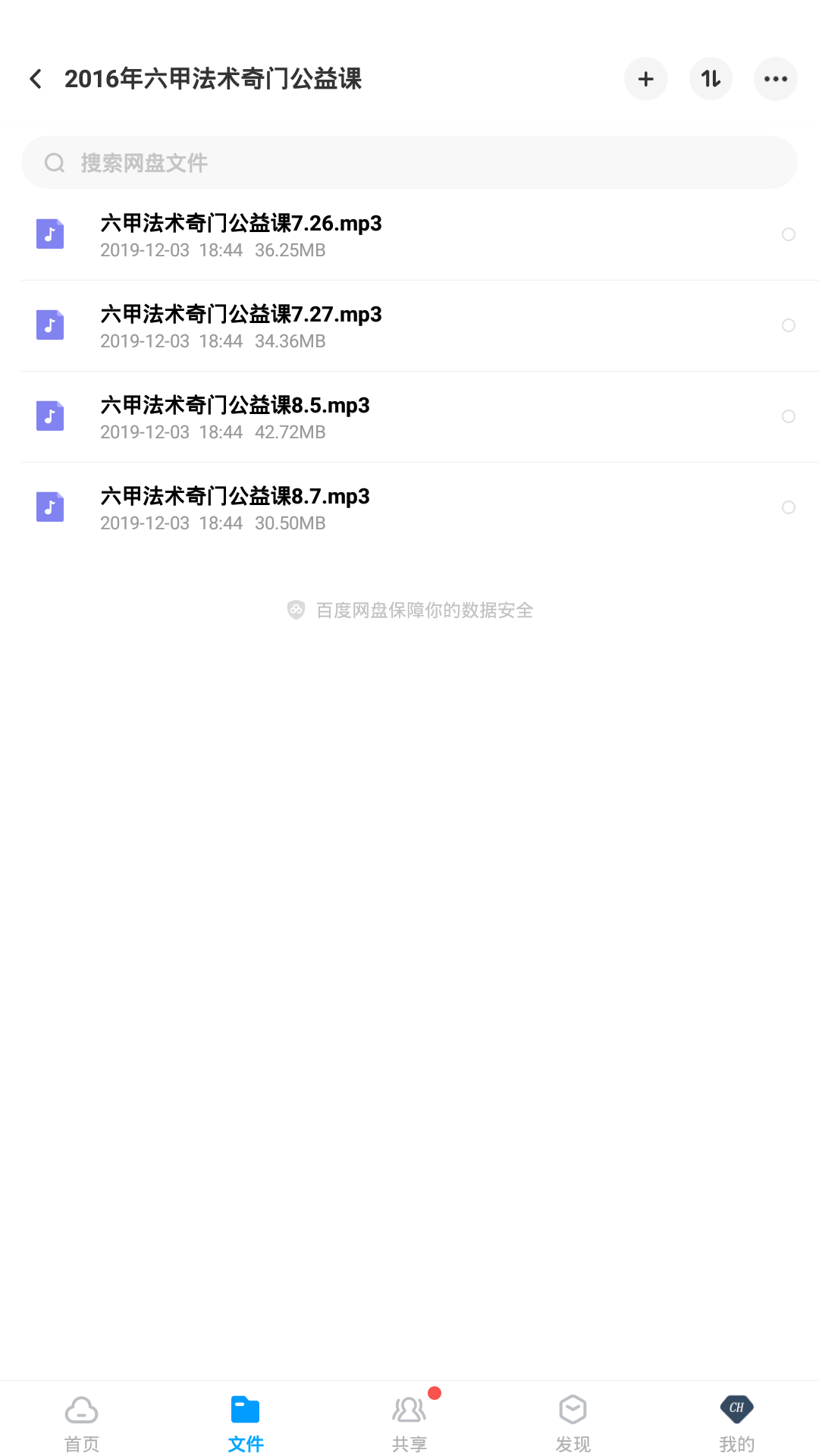The image size is (819, 1456).
Task: Tap the plus icon to add files
Action: (646, 79)
